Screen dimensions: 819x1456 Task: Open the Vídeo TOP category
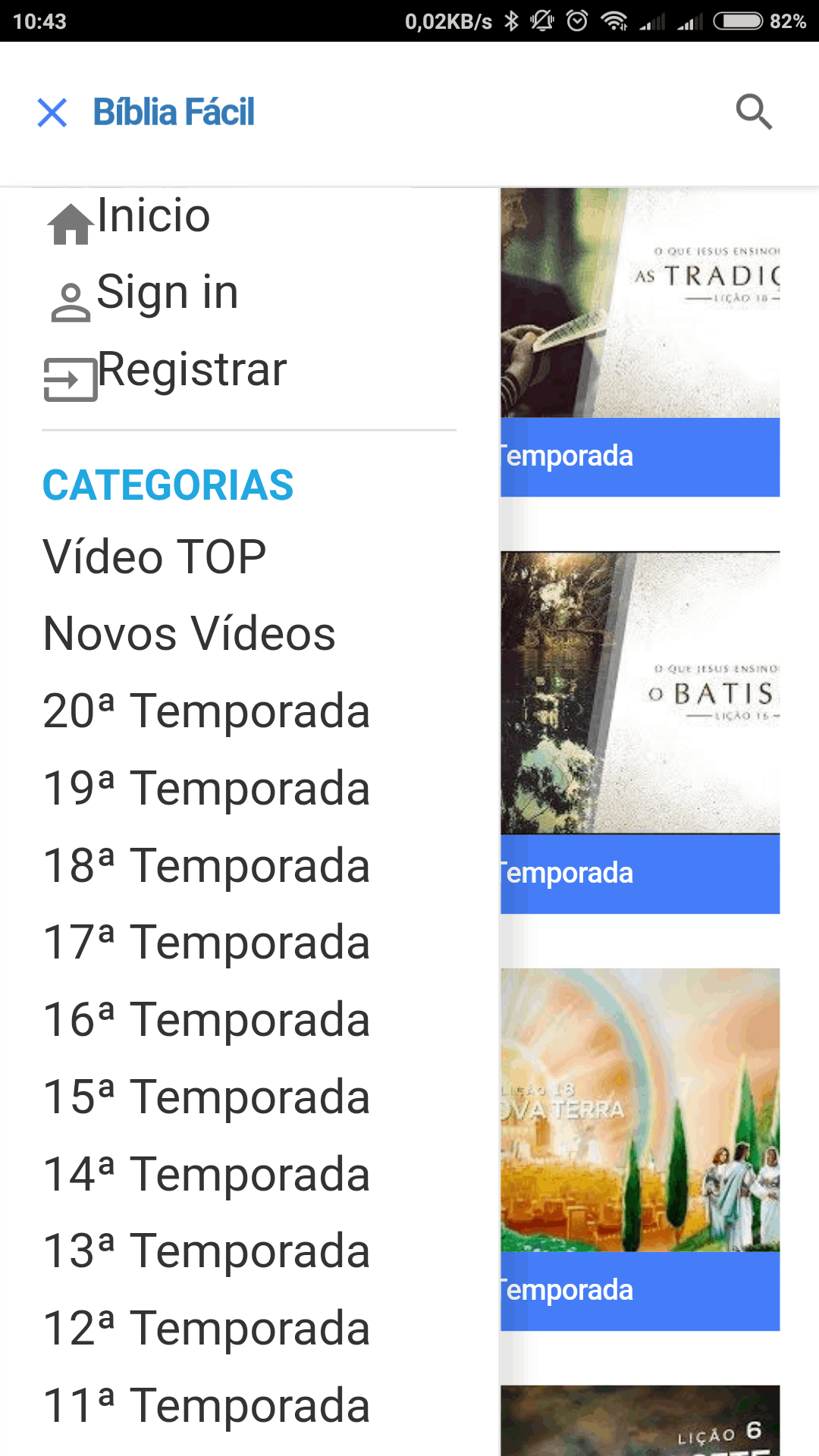(x=154, y=556)
